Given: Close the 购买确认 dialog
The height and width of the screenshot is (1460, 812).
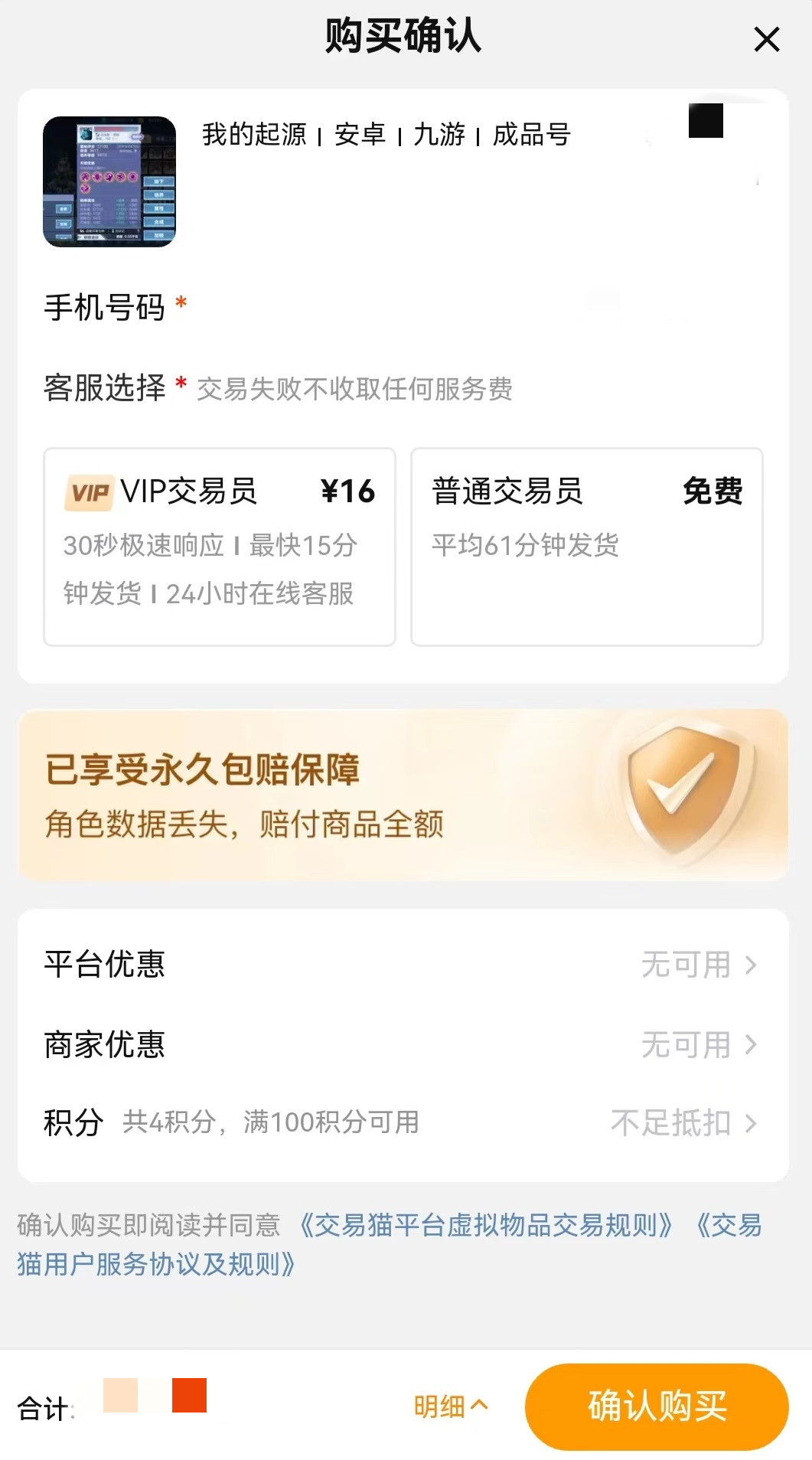Looking at the screenshot, I should coord(766,39).
